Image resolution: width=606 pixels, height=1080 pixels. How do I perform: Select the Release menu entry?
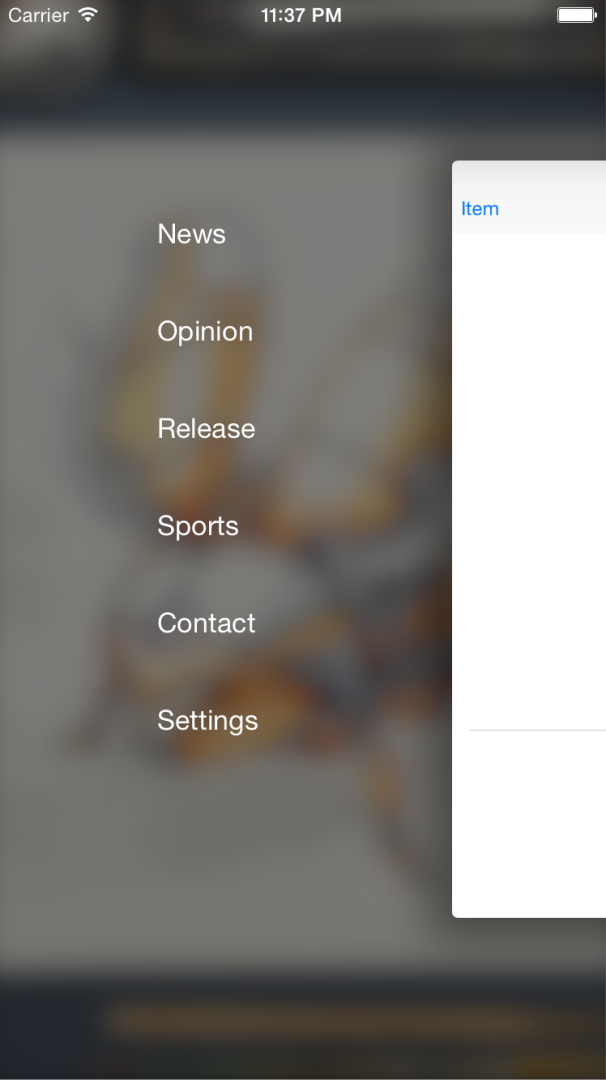click(x=206, y=429)
